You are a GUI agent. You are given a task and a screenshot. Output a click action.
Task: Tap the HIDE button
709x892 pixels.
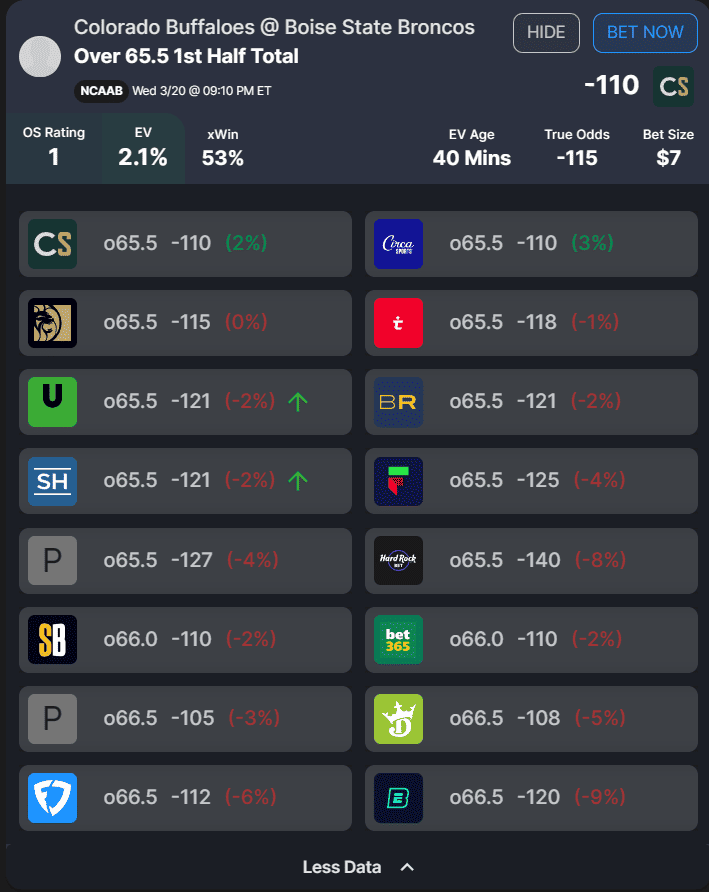[546, 33]
